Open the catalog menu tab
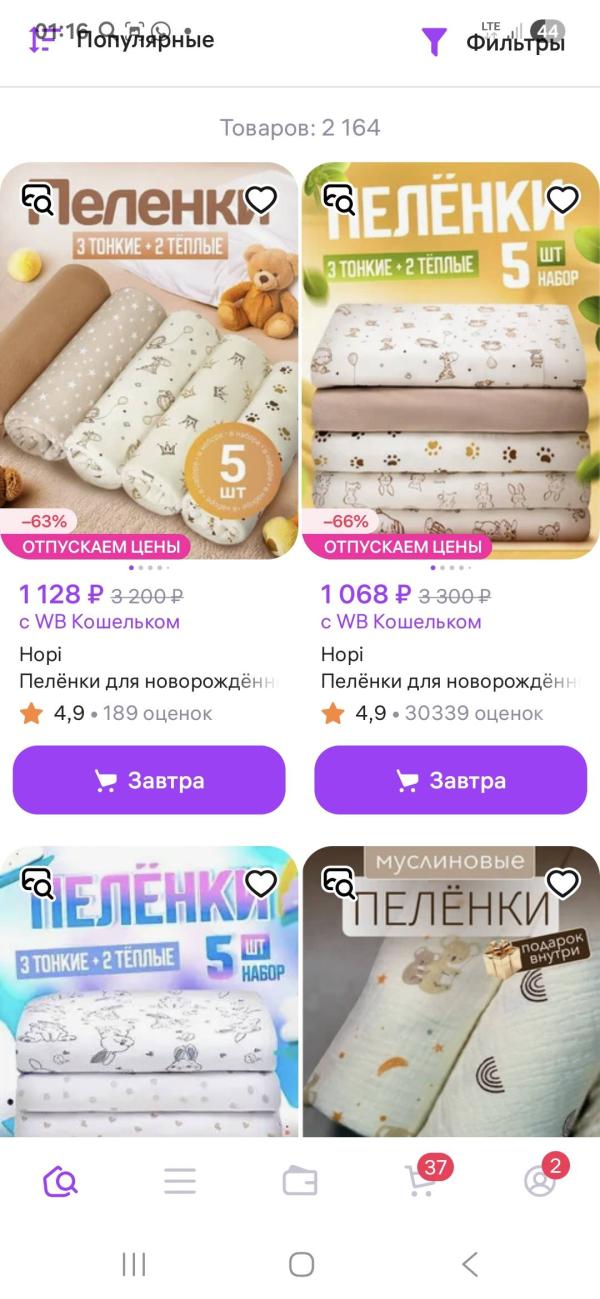The width and height of the screenshot is (600, 1299). click(180, 1181)
